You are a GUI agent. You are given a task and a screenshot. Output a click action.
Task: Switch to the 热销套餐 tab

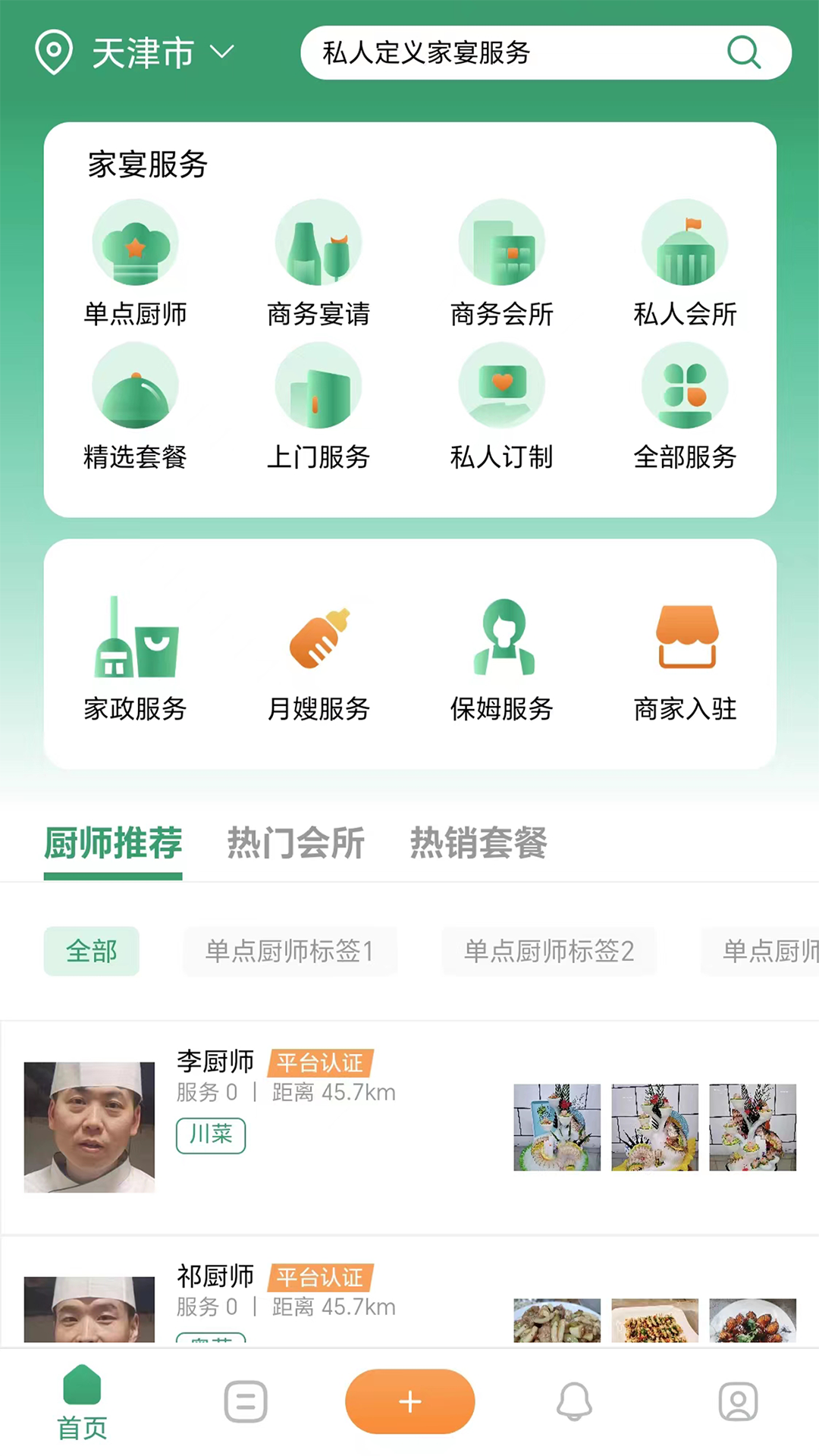[477, 844]
